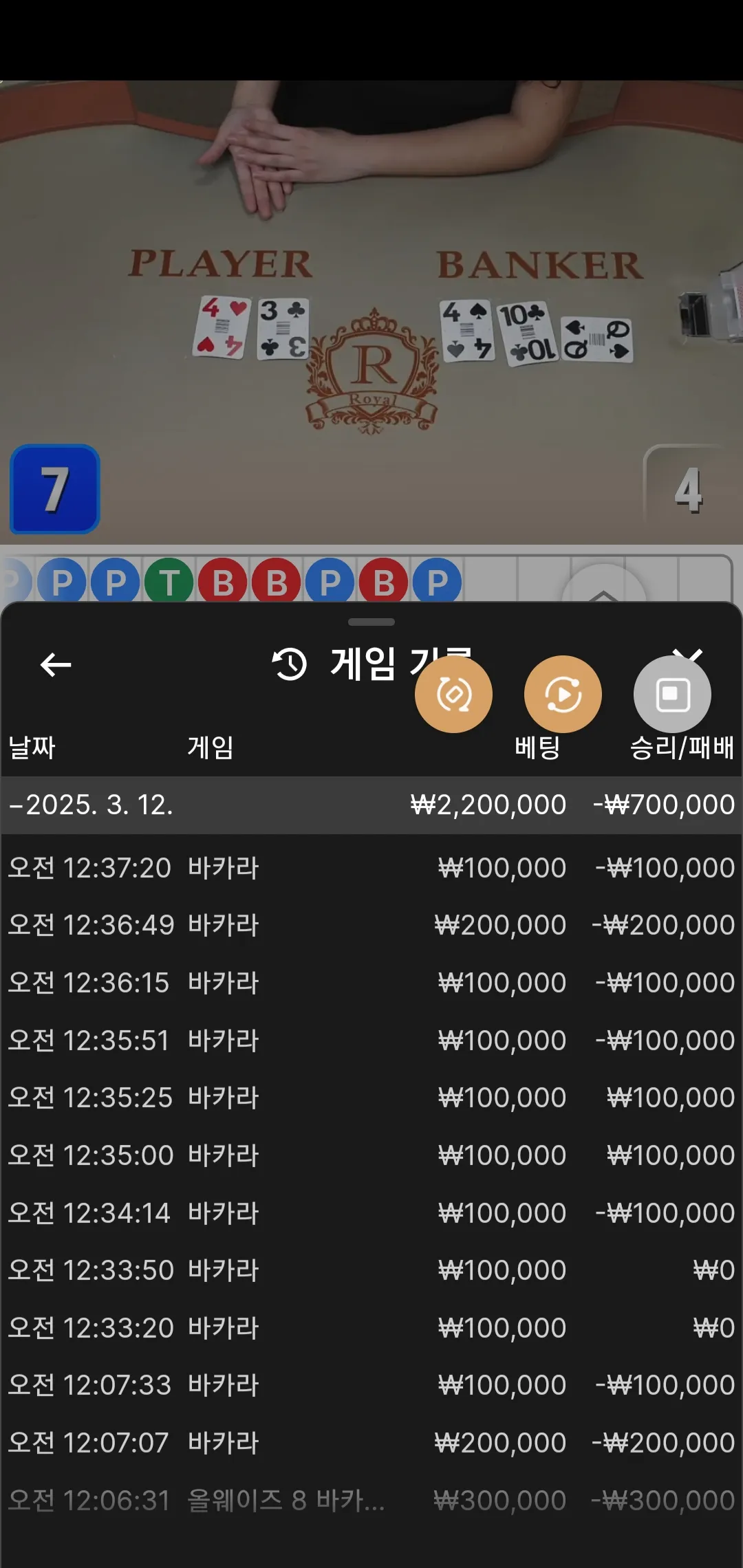Open the 12:06:31 Always 8 baccarat record
743x1568 pixels.
[x=371, y=1501]
